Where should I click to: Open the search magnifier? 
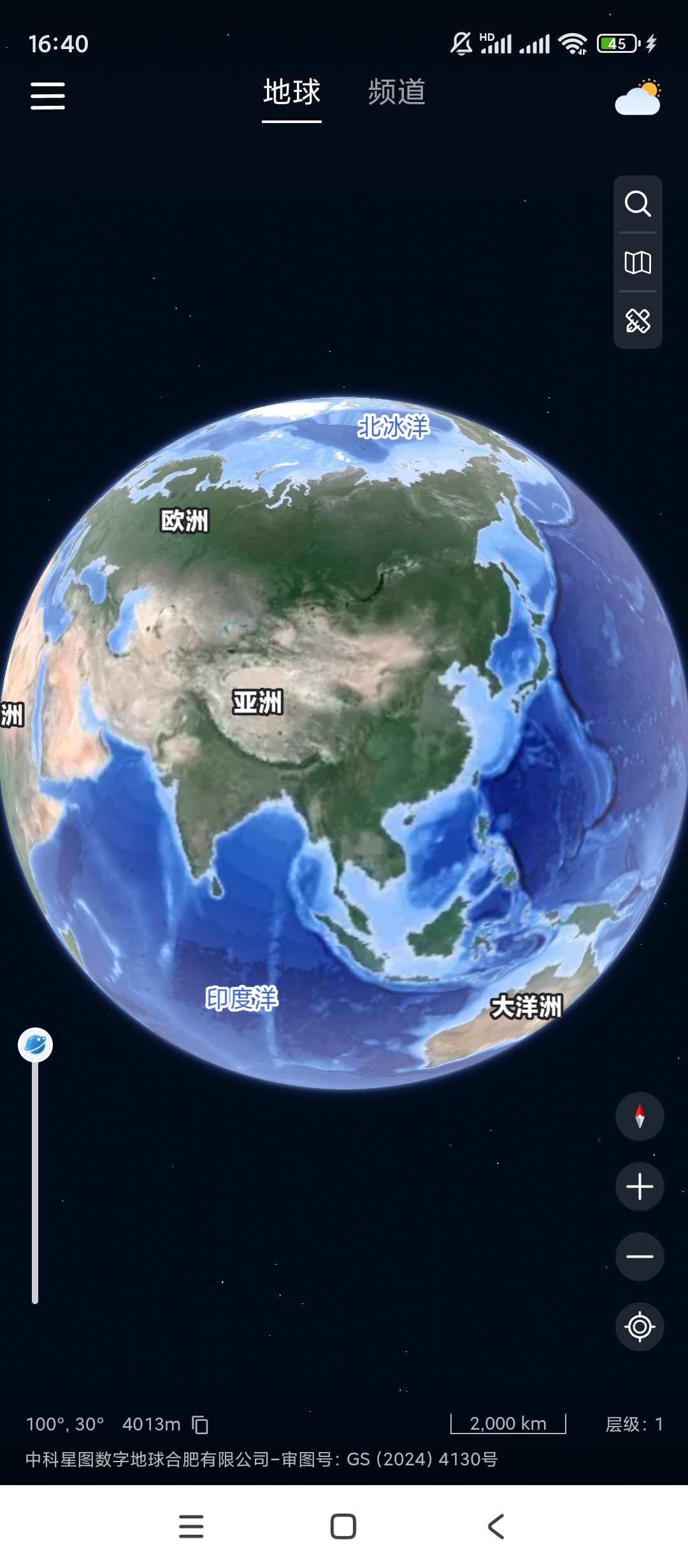coord(638,204)
